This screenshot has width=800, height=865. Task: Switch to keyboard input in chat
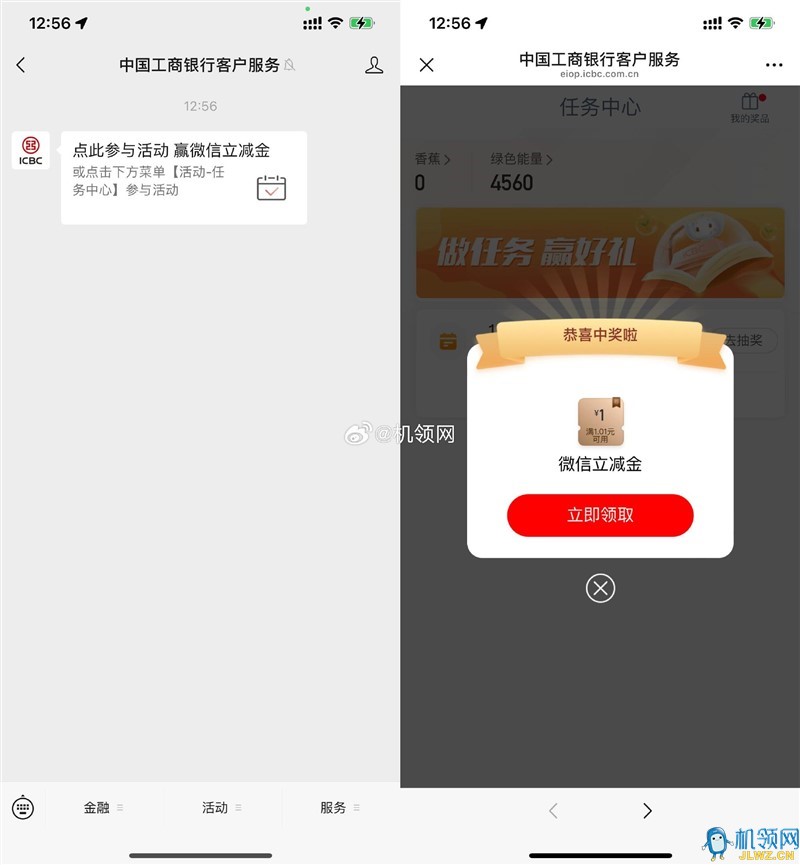point(23,808)
